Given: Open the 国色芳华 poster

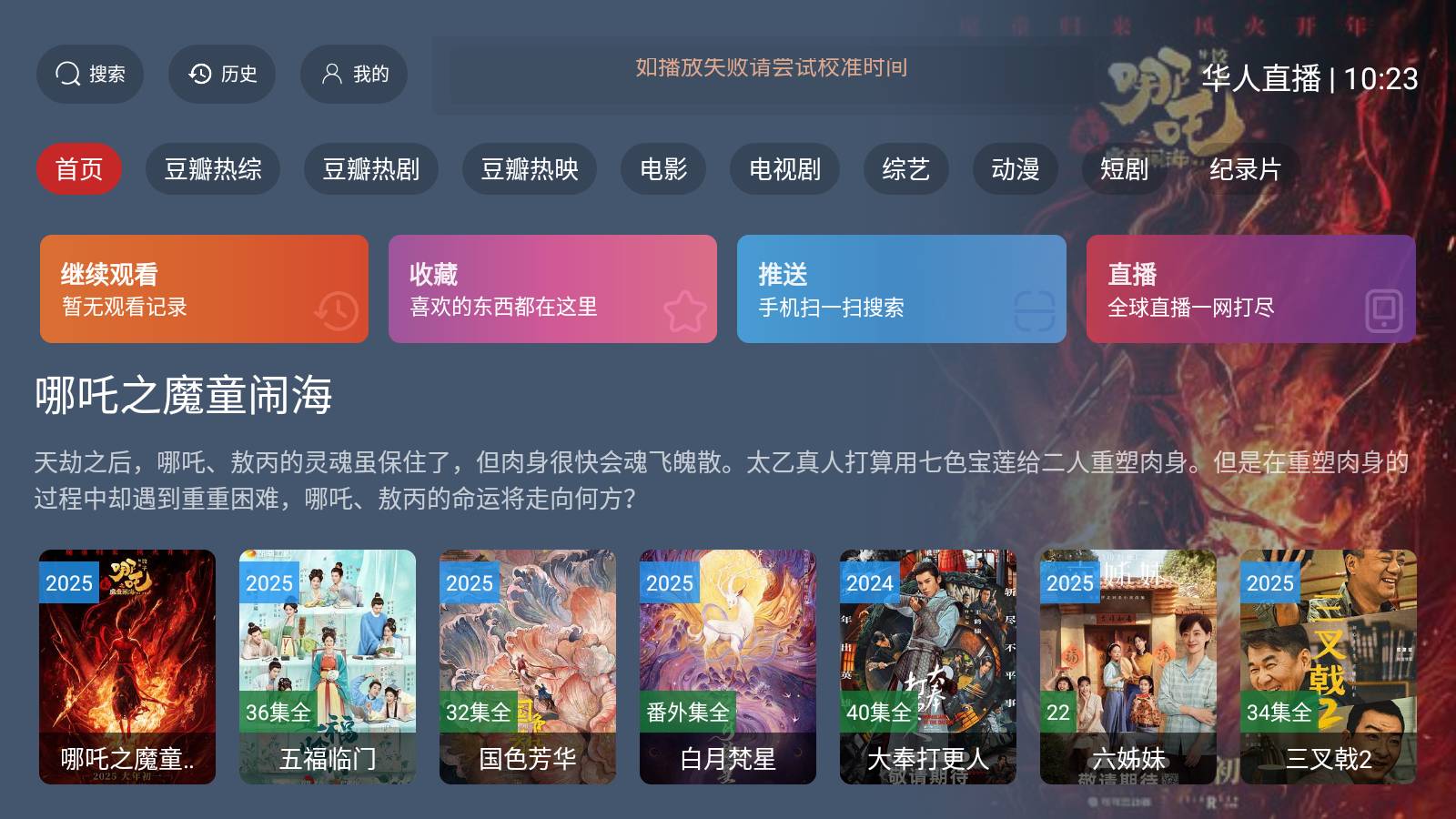Looking at the screenshot, I should [528, 666].
